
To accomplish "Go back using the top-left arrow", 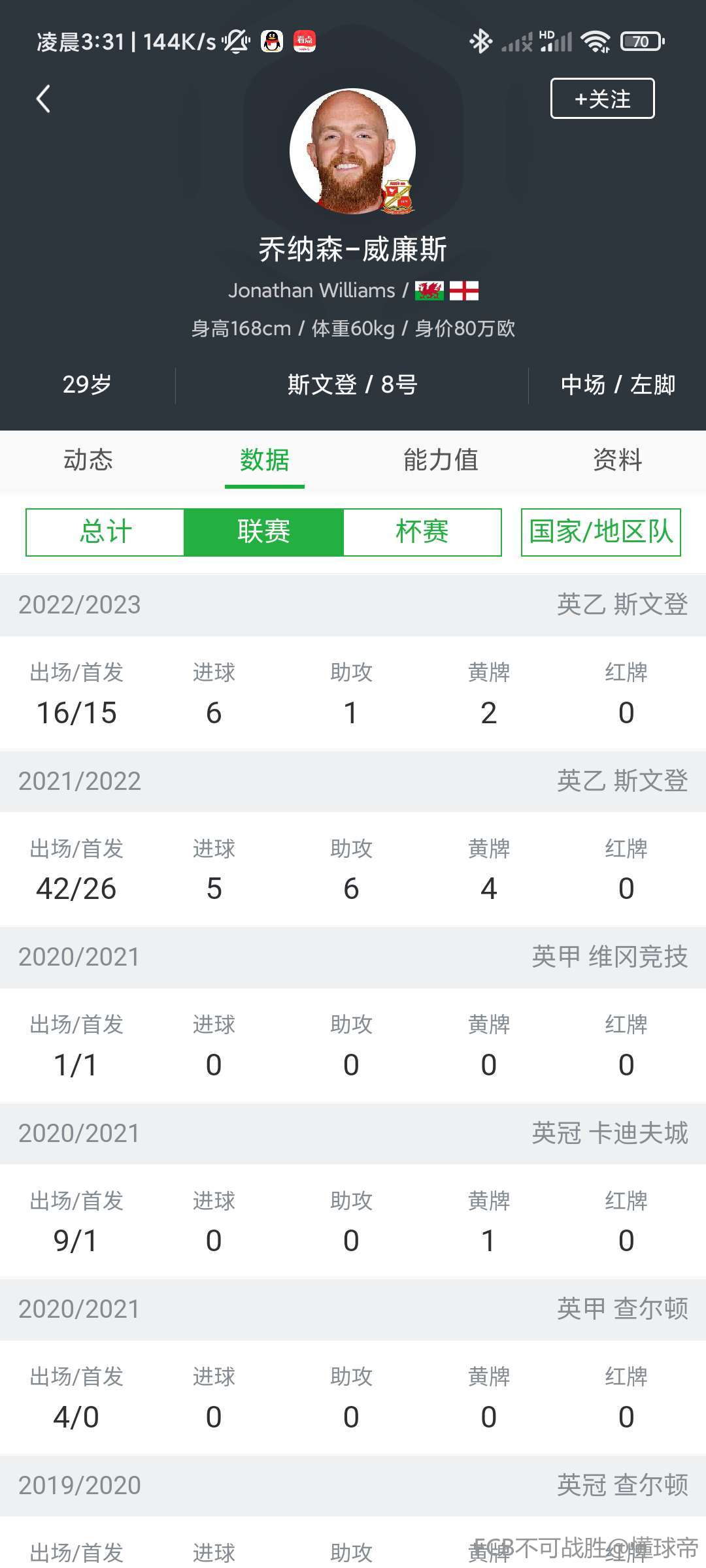I will coord(43,99).
